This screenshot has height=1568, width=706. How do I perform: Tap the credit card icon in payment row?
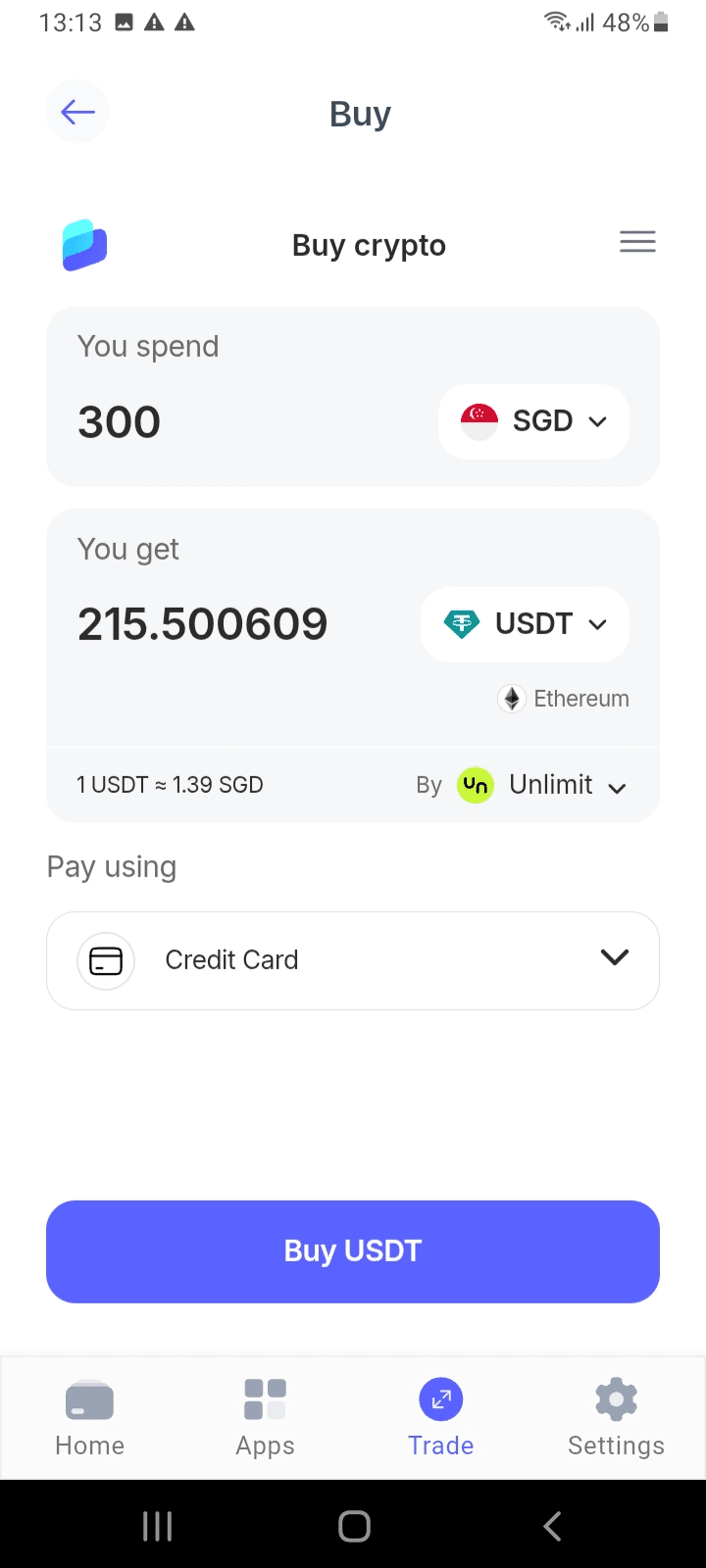tap(105, 960)
